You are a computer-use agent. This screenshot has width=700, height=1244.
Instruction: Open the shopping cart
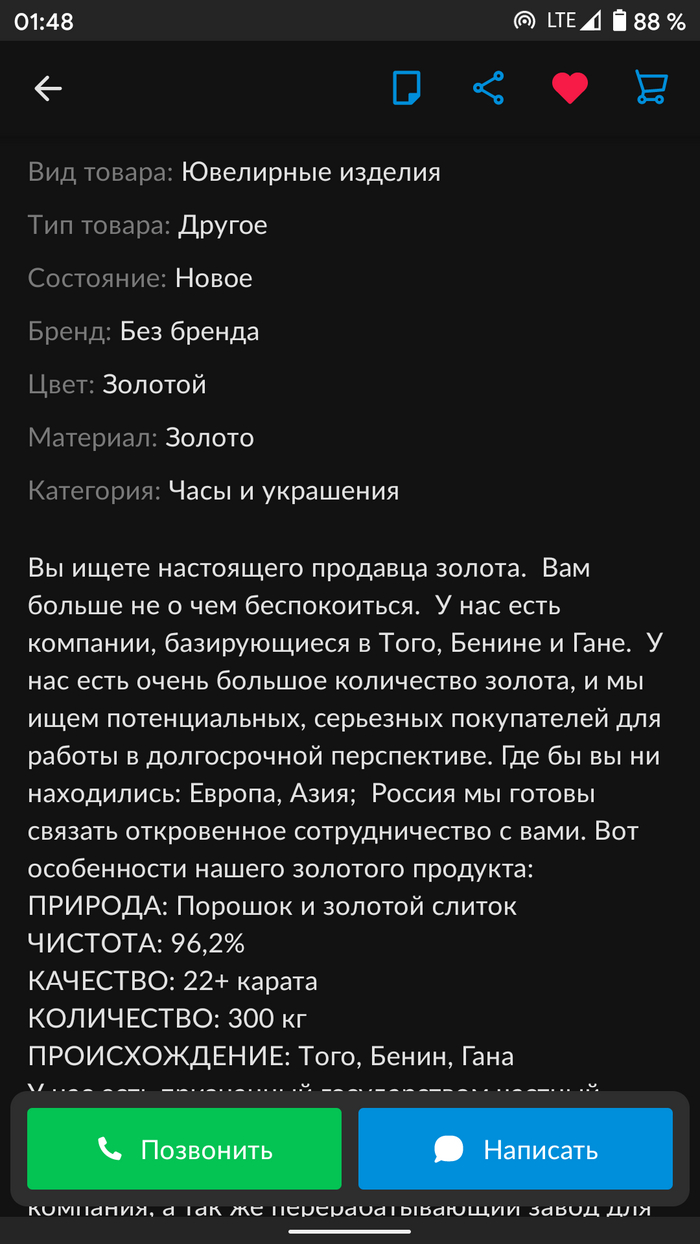click(651, 88)
